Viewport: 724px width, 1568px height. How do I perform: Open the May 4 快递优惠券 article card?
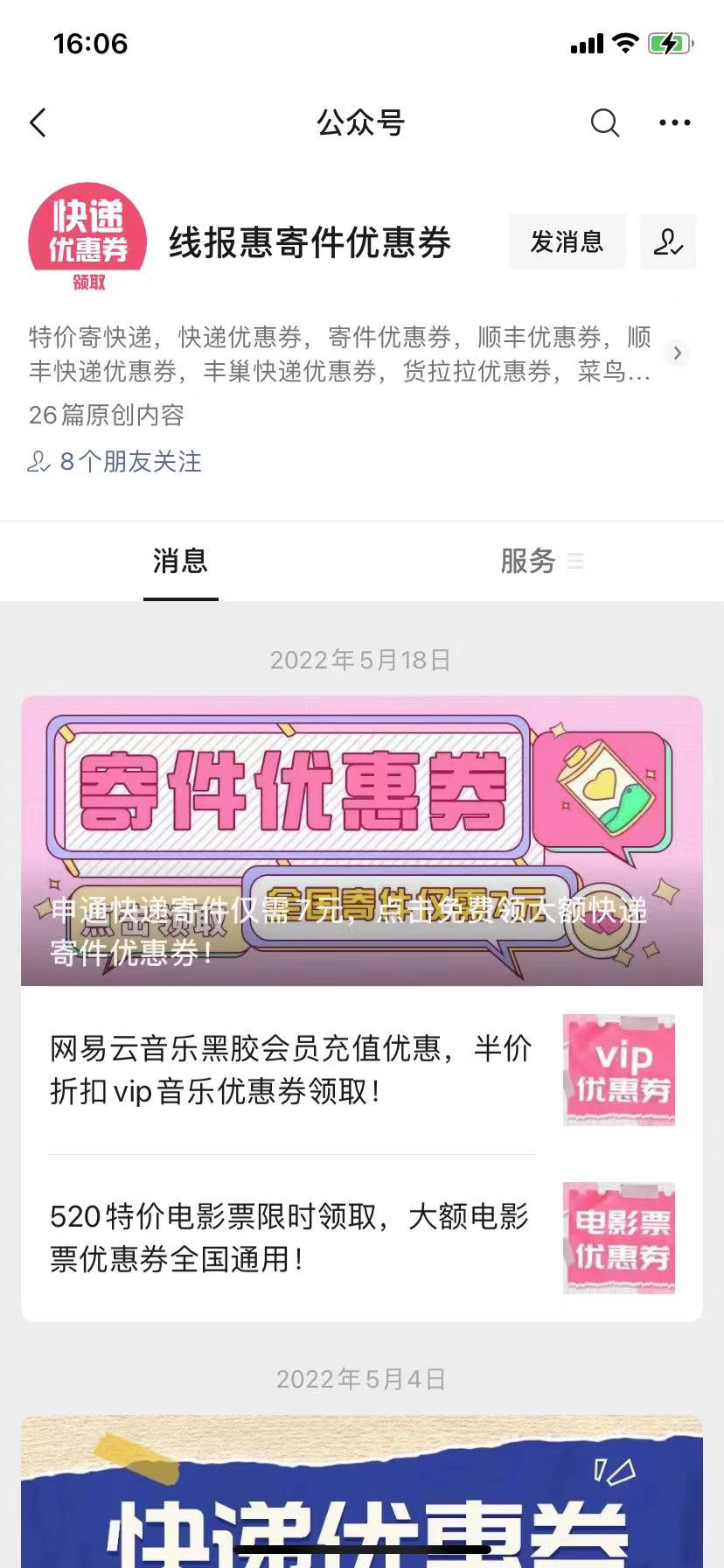click(x=361, y=1492)
